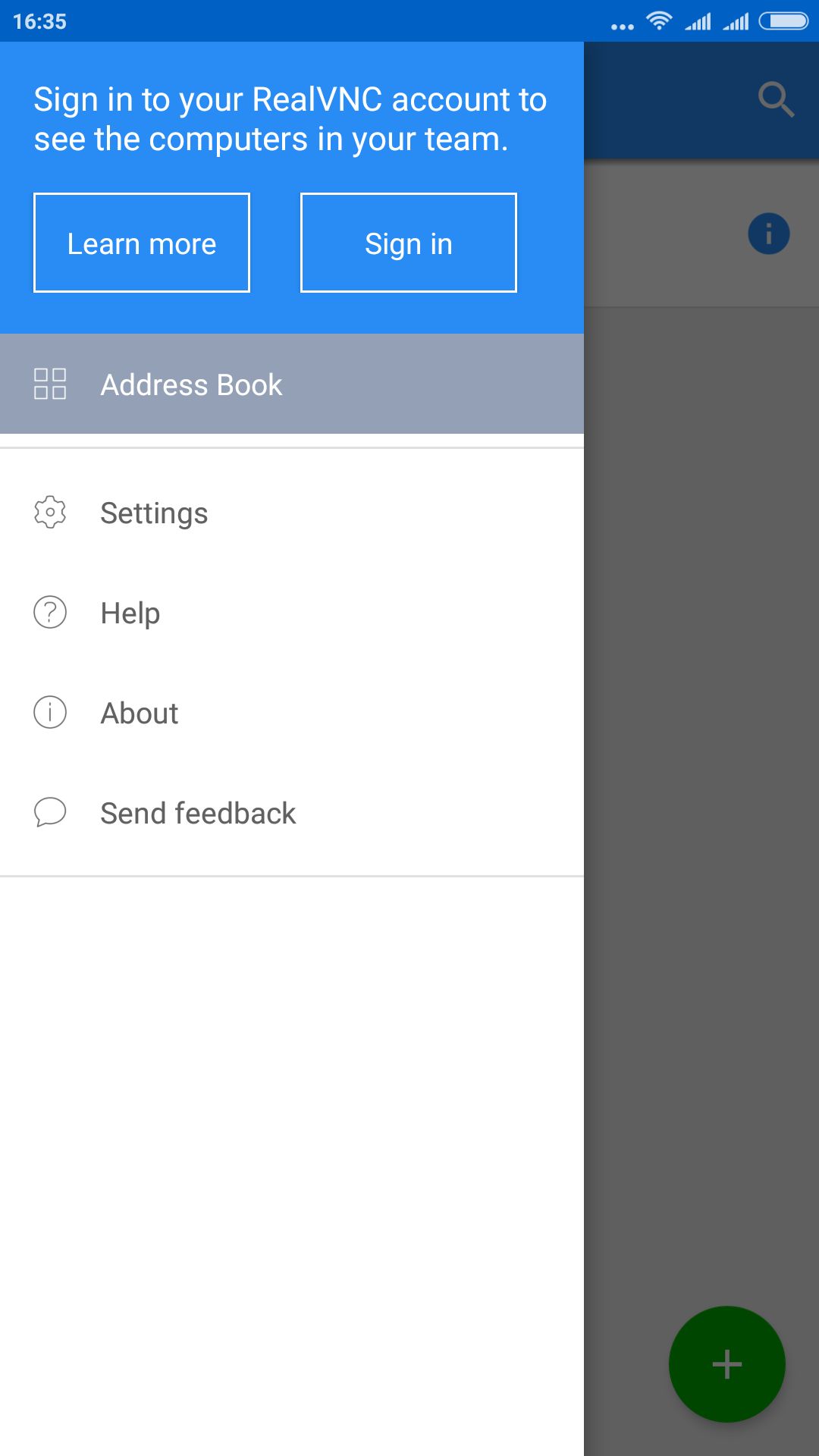
Task: Open Settings from the drawer
Action: [x=292, y=513]
